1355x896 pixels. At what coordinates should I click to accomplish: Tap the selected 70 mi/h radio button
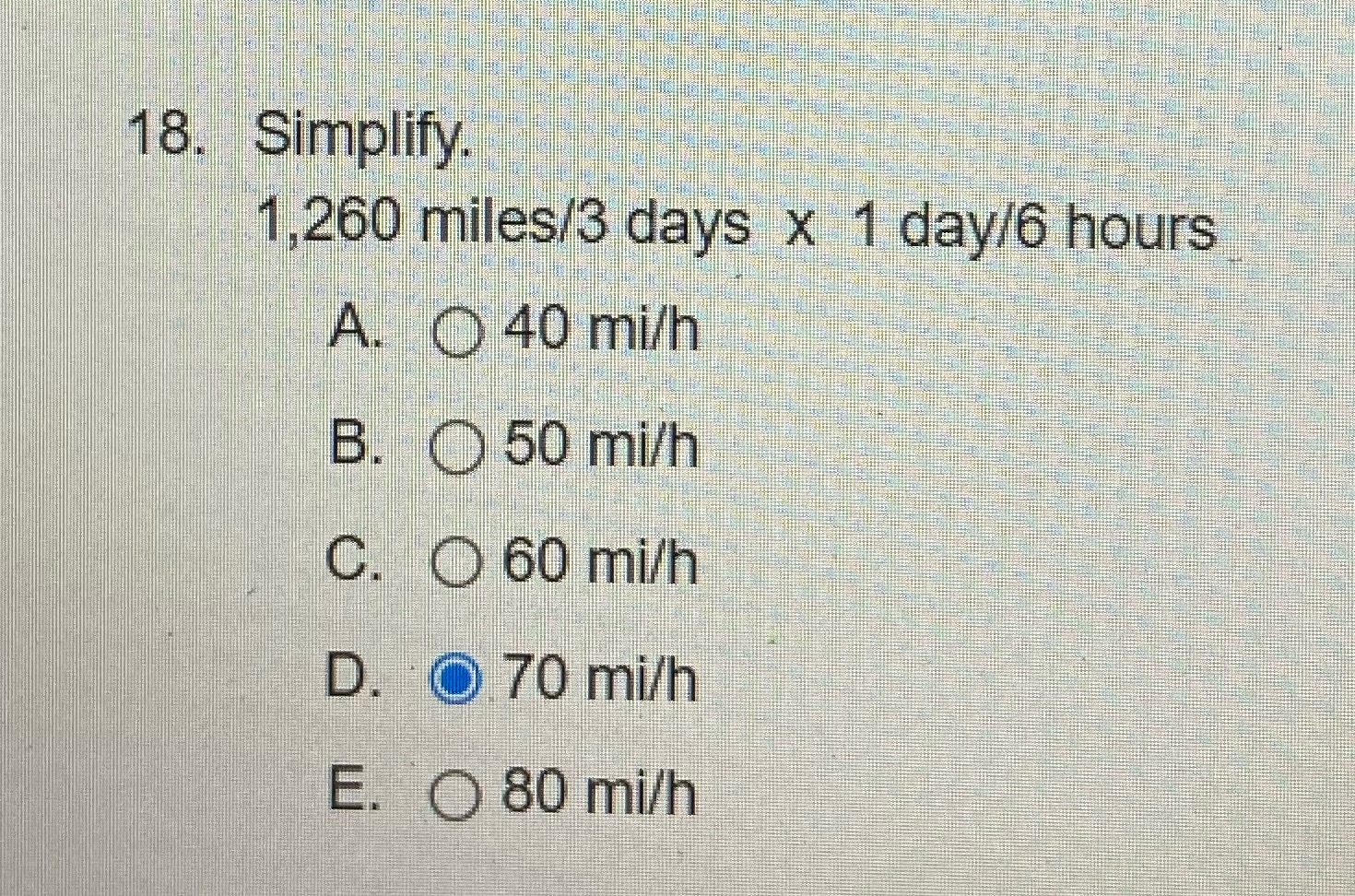coord(455,680)
